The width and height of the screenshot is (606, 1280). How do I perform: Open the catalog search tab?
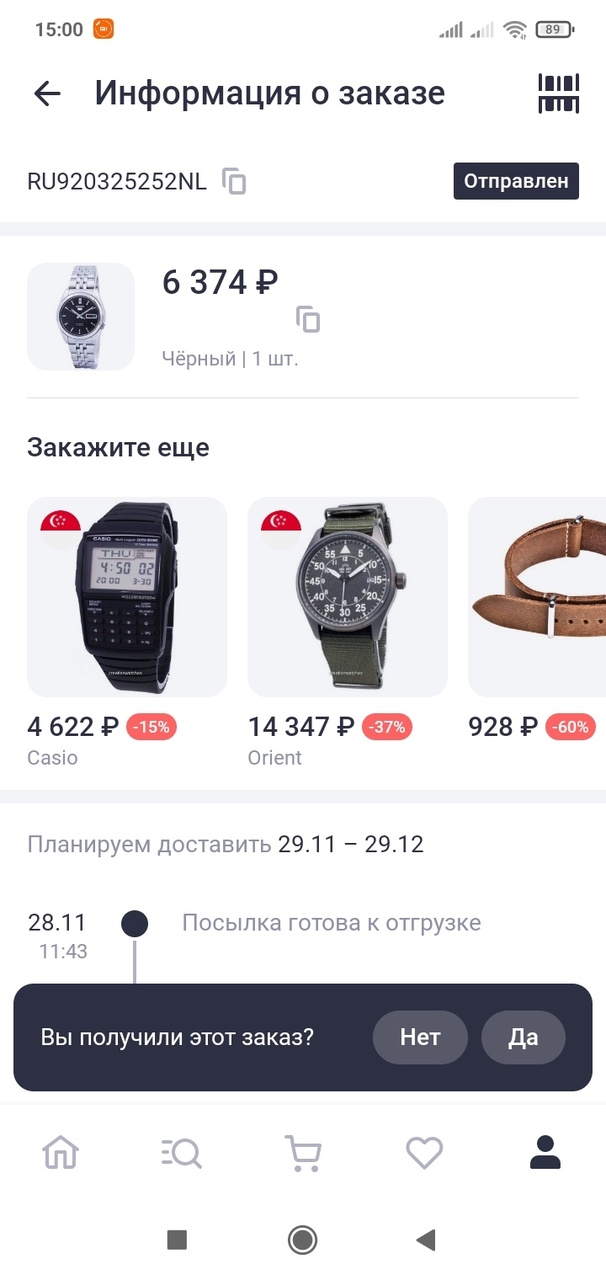[x=181, y=1153]
